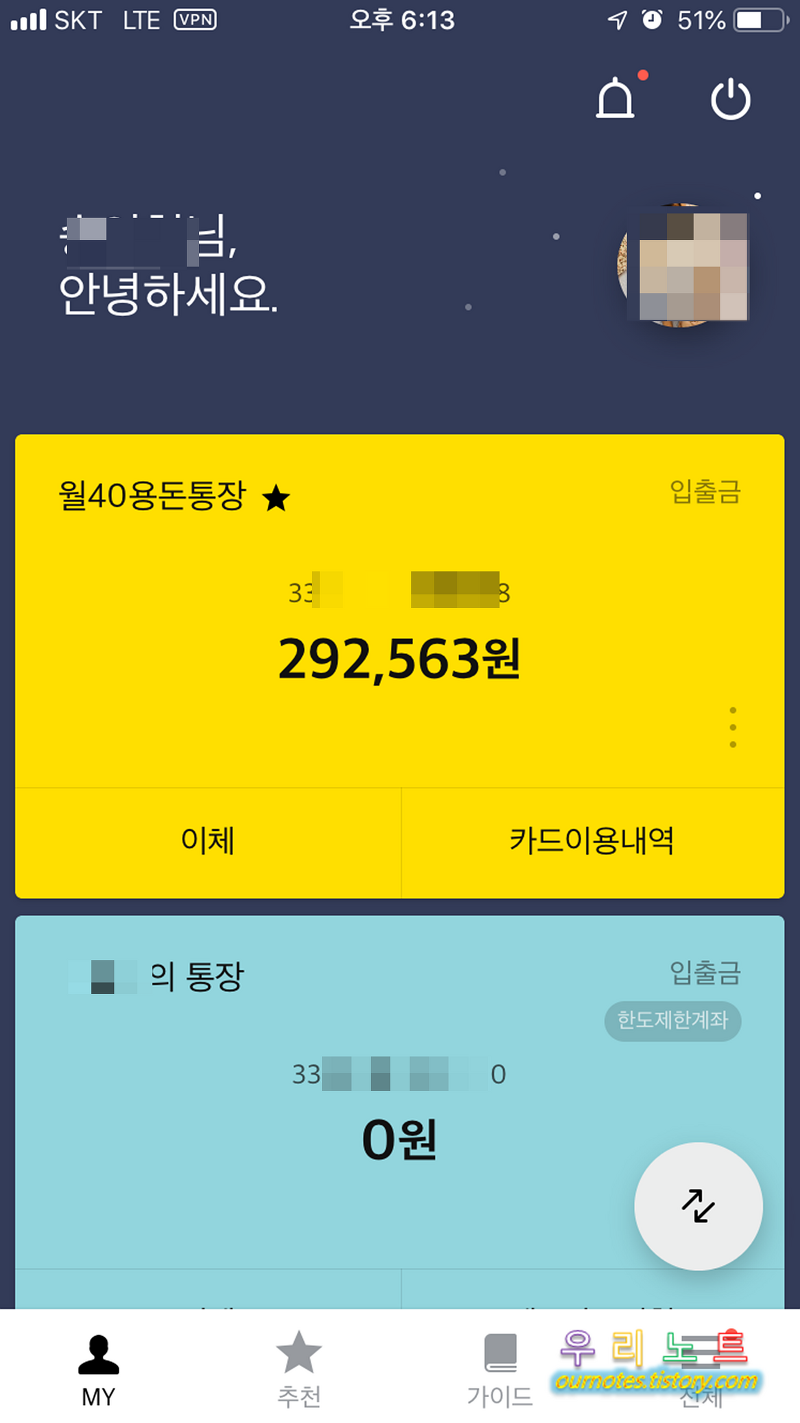
Task: Go to the 가이드 tab
Action: click(x=499, y=1368)
